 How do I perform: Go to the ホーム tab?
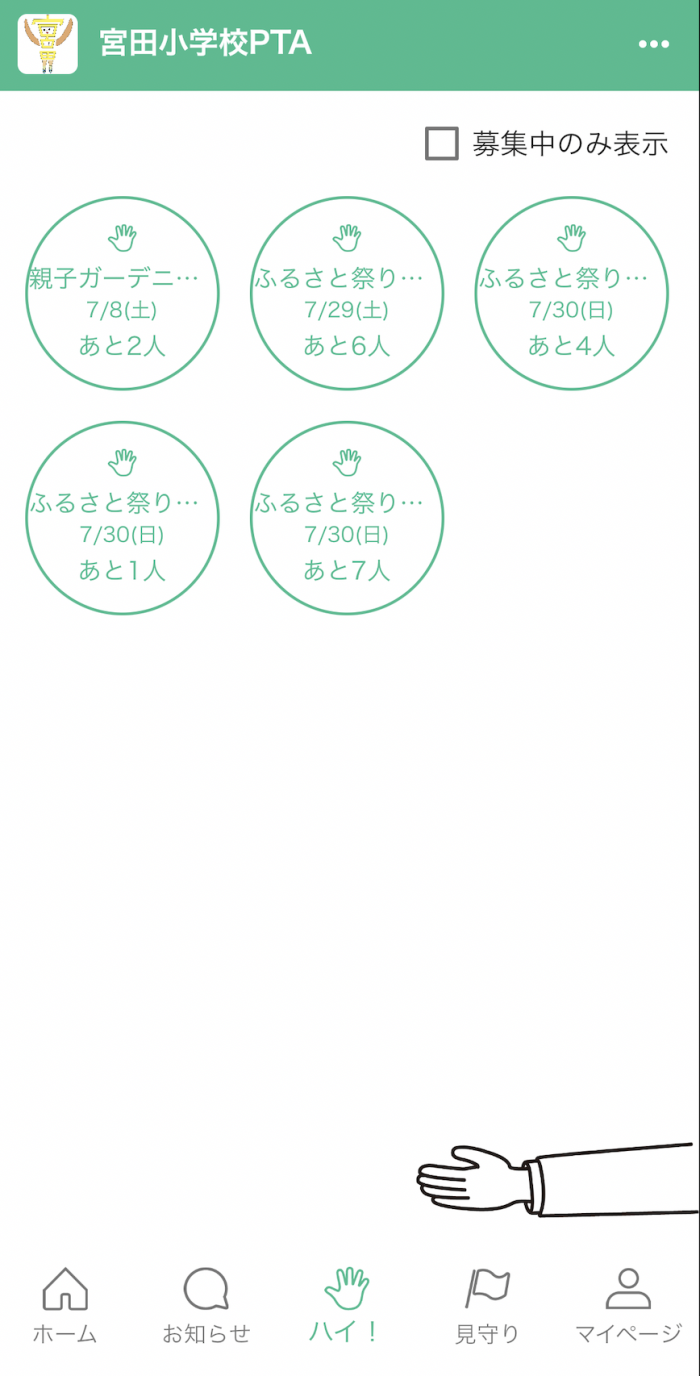(65, 1304)
